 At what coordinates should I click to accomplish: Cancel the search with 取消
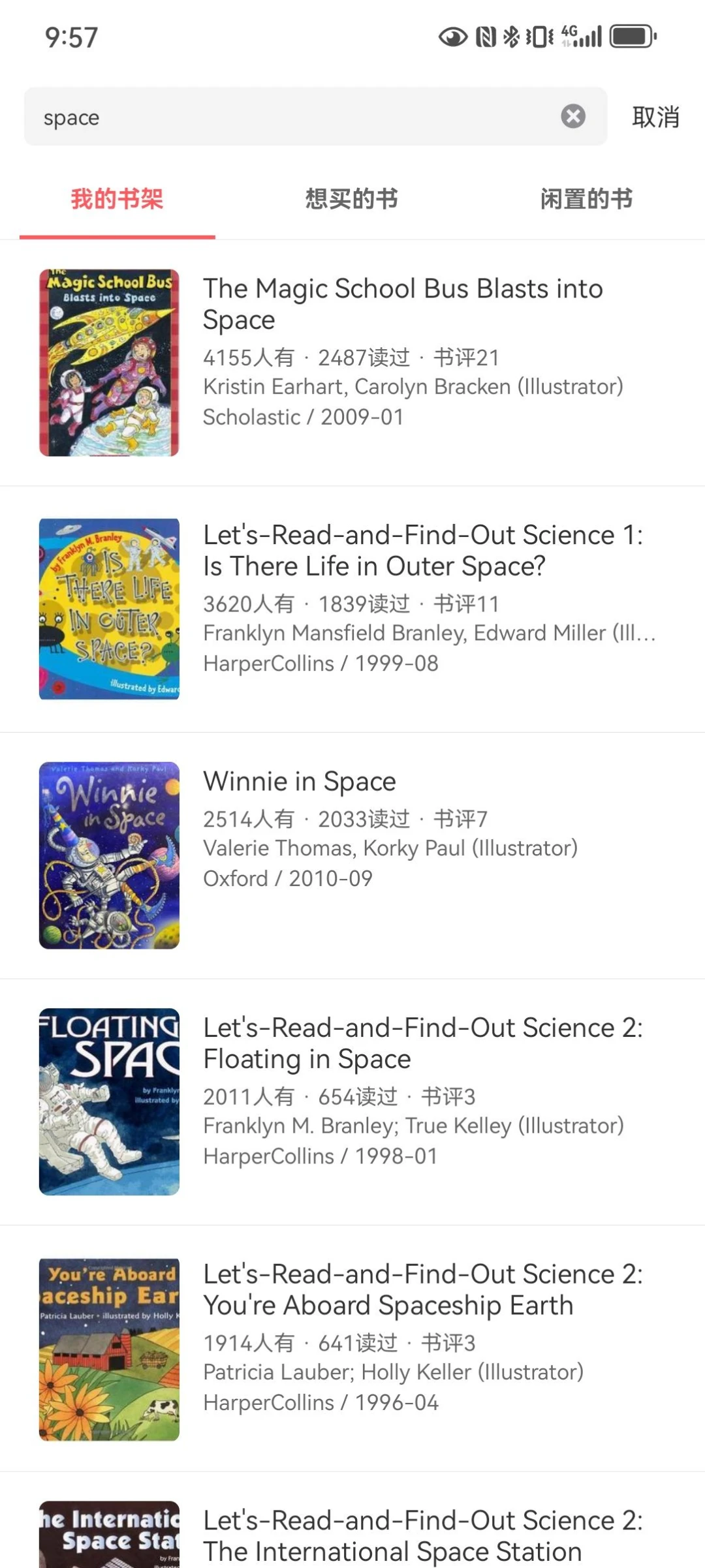(655, 117)
